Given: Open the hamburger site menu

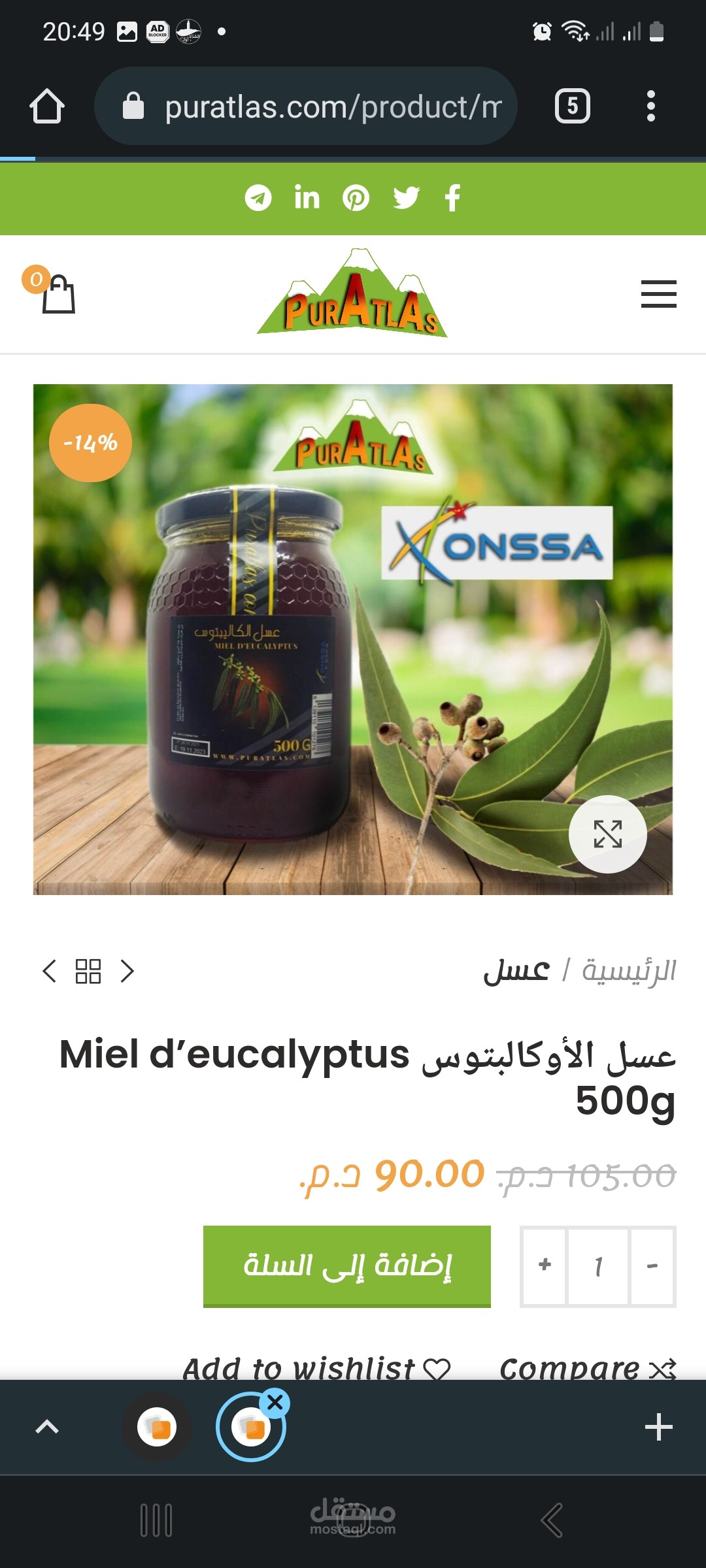Looking at the screenshot, I should (658, 294).
